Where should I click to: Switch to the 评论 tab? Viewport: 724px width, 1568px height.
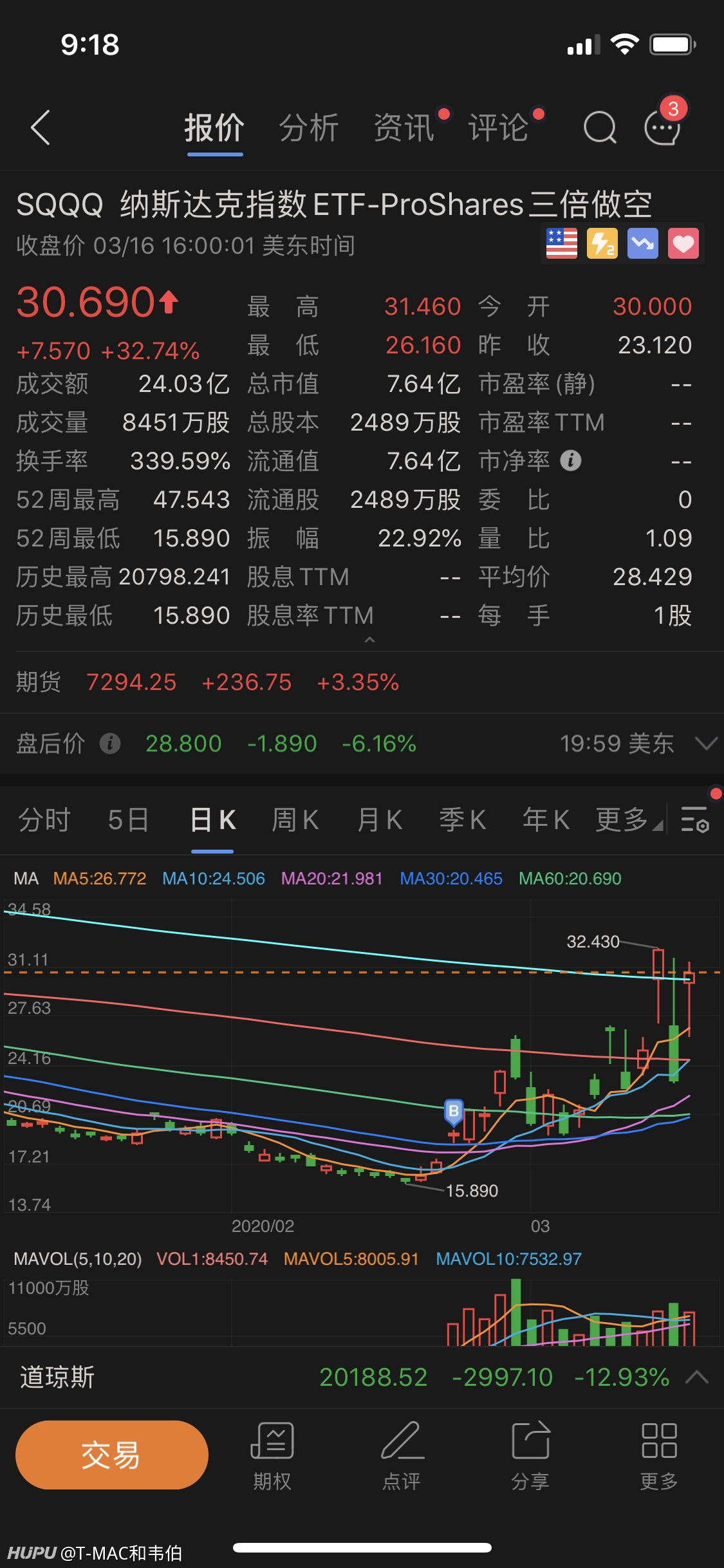[x=499, y=127]
